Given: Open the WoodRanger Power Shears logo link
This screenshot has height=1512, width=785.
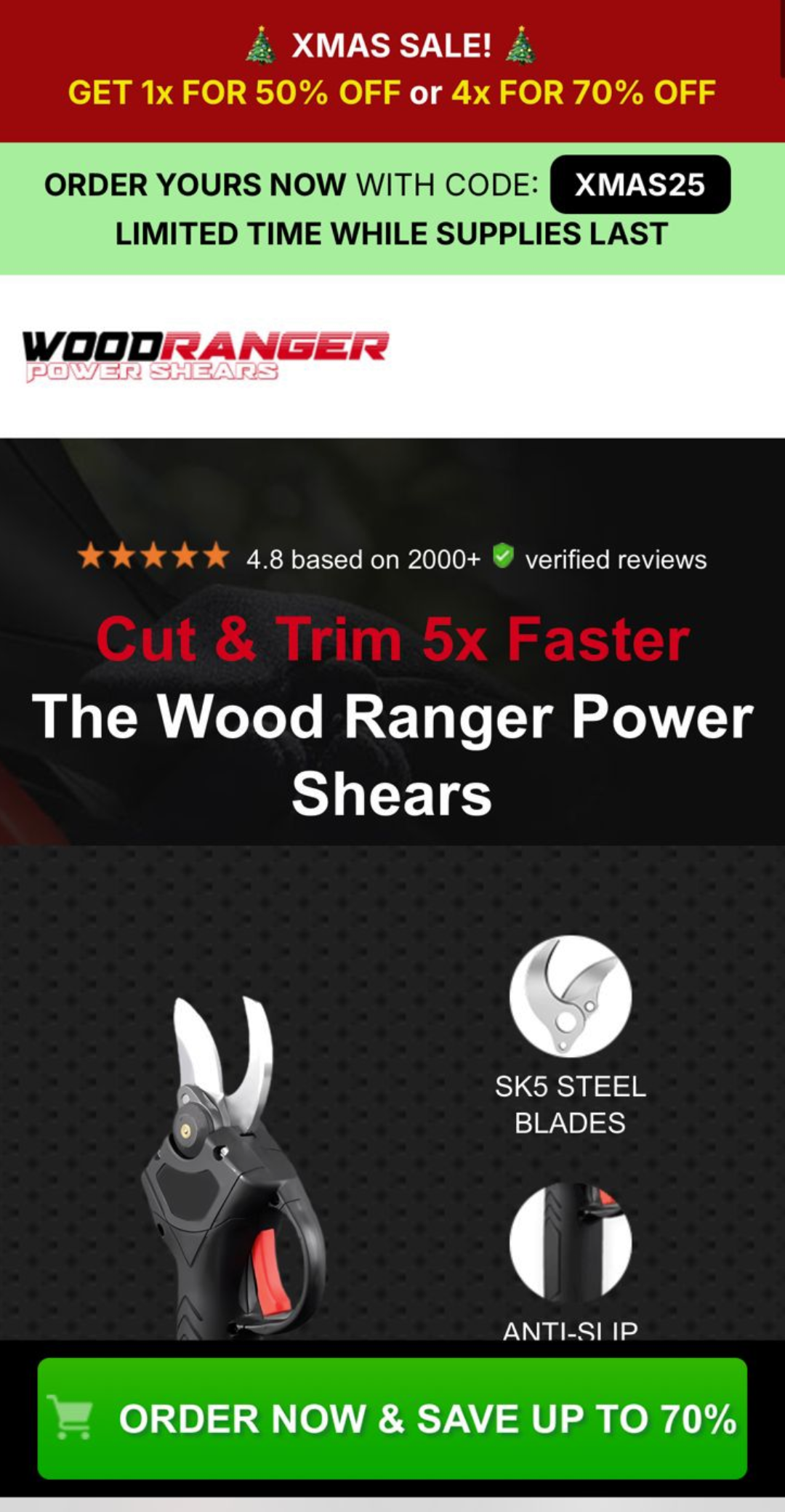Looking at the screenshot, I should pos(206,355).
